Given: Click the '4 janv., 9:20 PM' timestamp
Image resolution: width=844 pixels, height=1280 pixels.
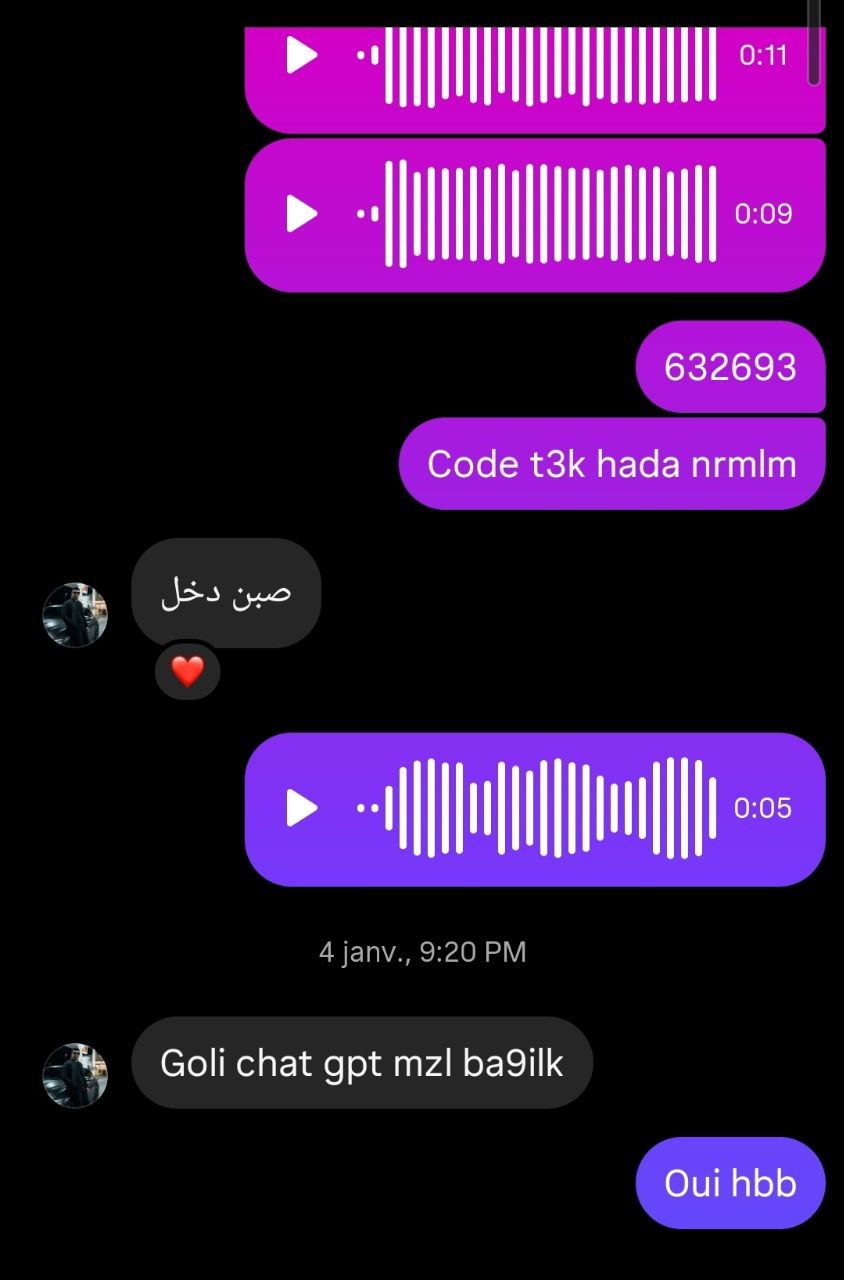Looking at the screenshot, I should (x=422, y=951).
